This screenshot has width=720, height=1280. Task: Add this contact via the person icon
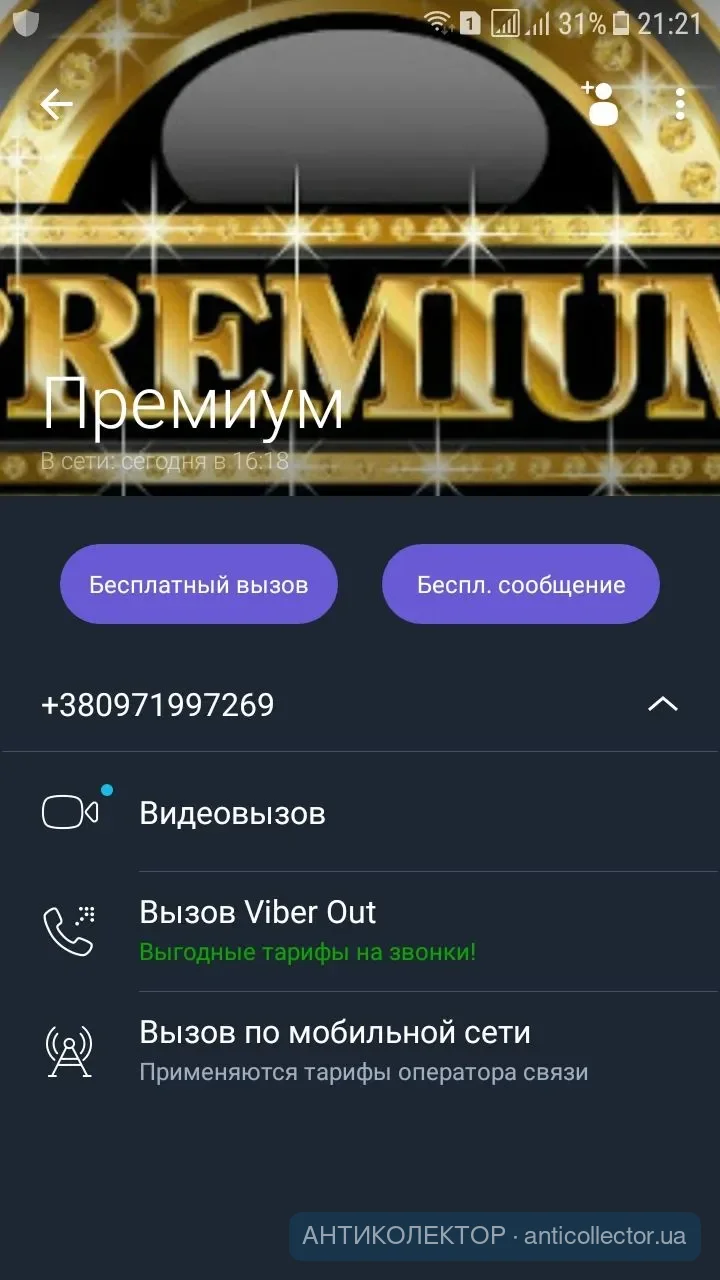tap(600, 103)
